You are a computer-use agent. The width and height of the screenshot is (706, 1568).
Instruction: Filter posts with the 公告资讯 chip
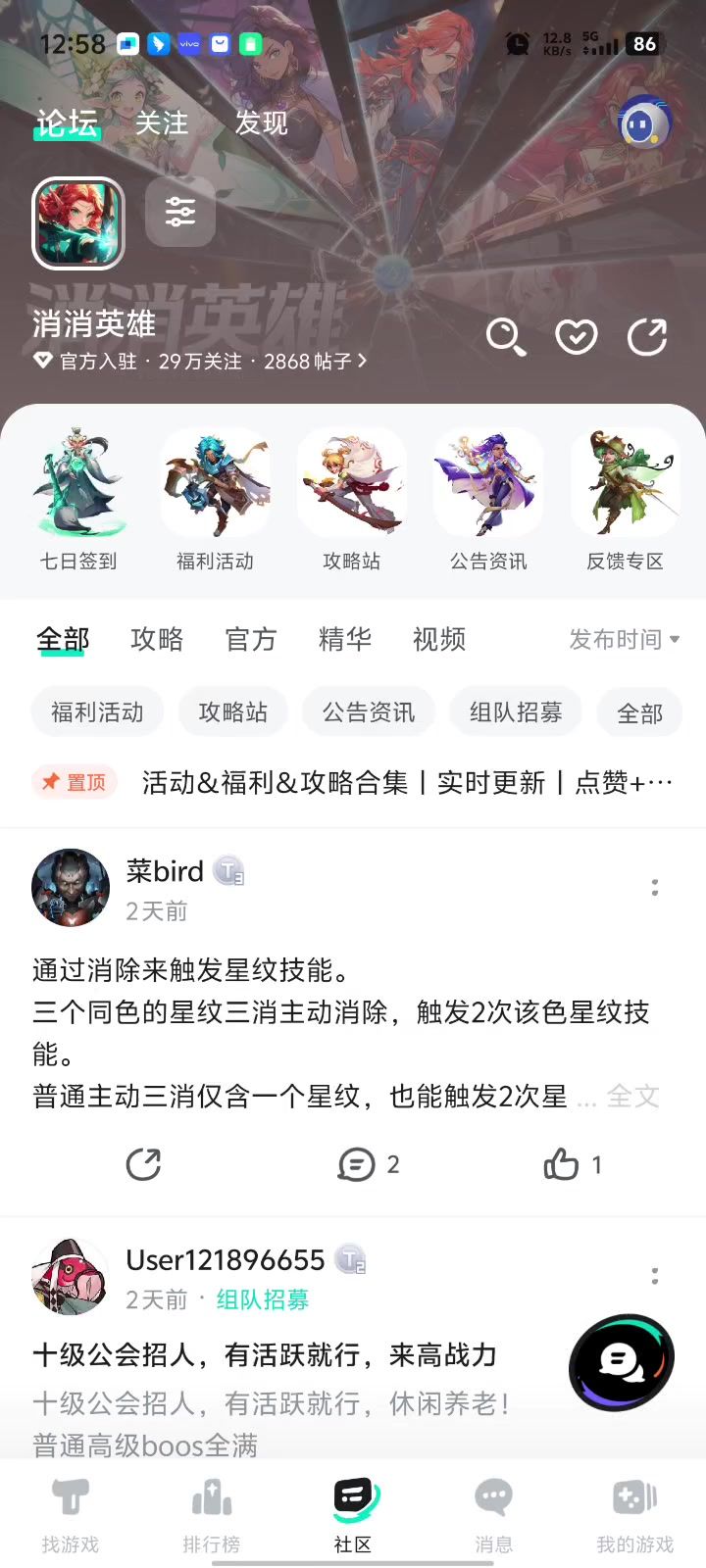(369, 712)
